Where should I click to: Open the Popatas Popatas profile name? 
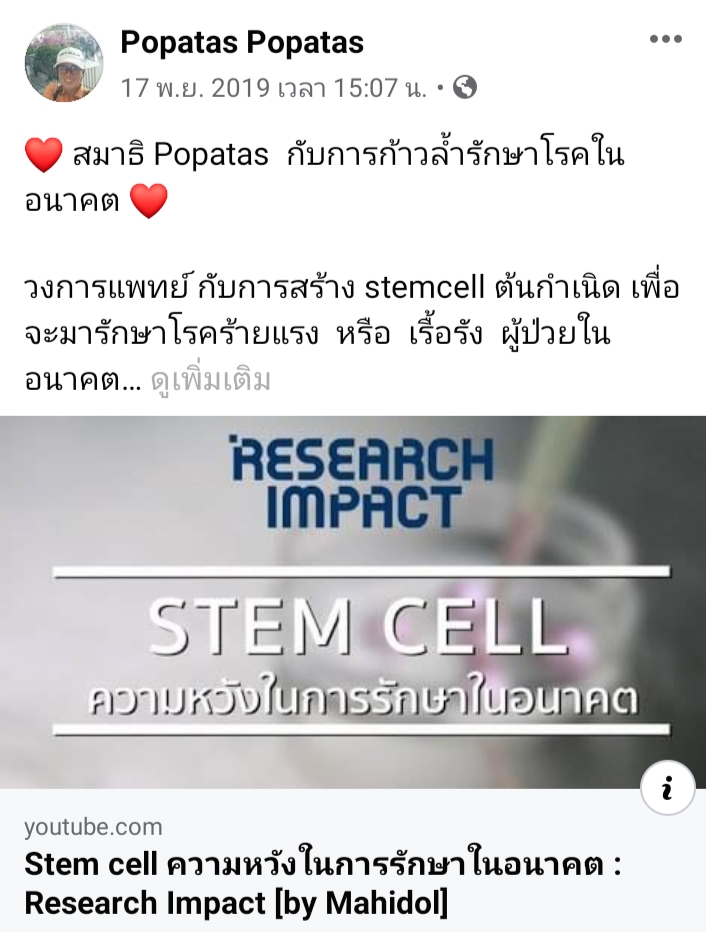coord(242,42)
